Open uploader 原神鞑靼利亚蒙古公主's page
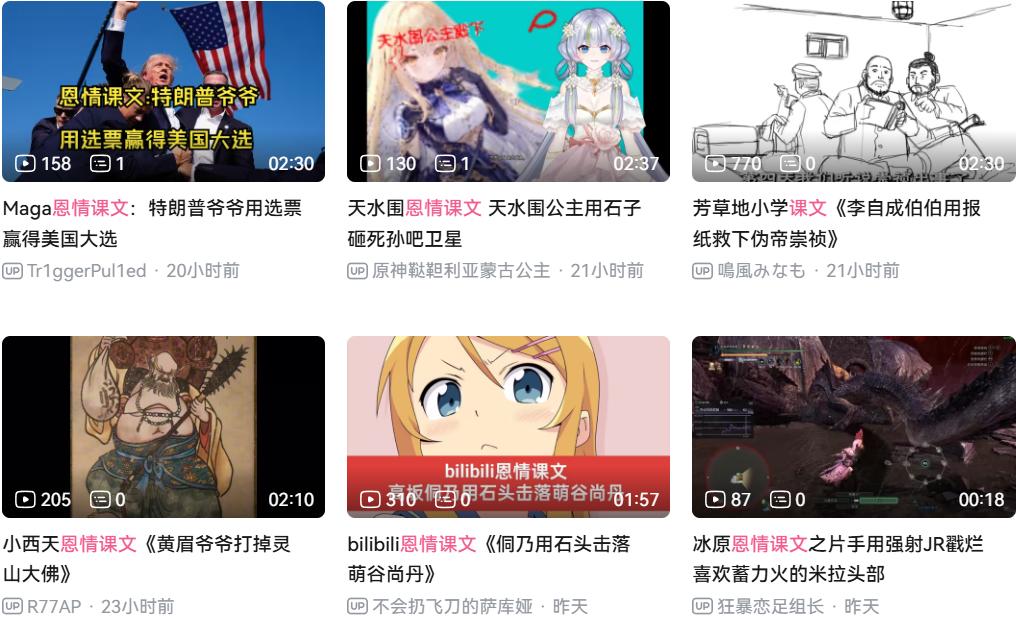The width and height of the screenshot is (1016, 619). pyautogui.click(x=461, y=270)
